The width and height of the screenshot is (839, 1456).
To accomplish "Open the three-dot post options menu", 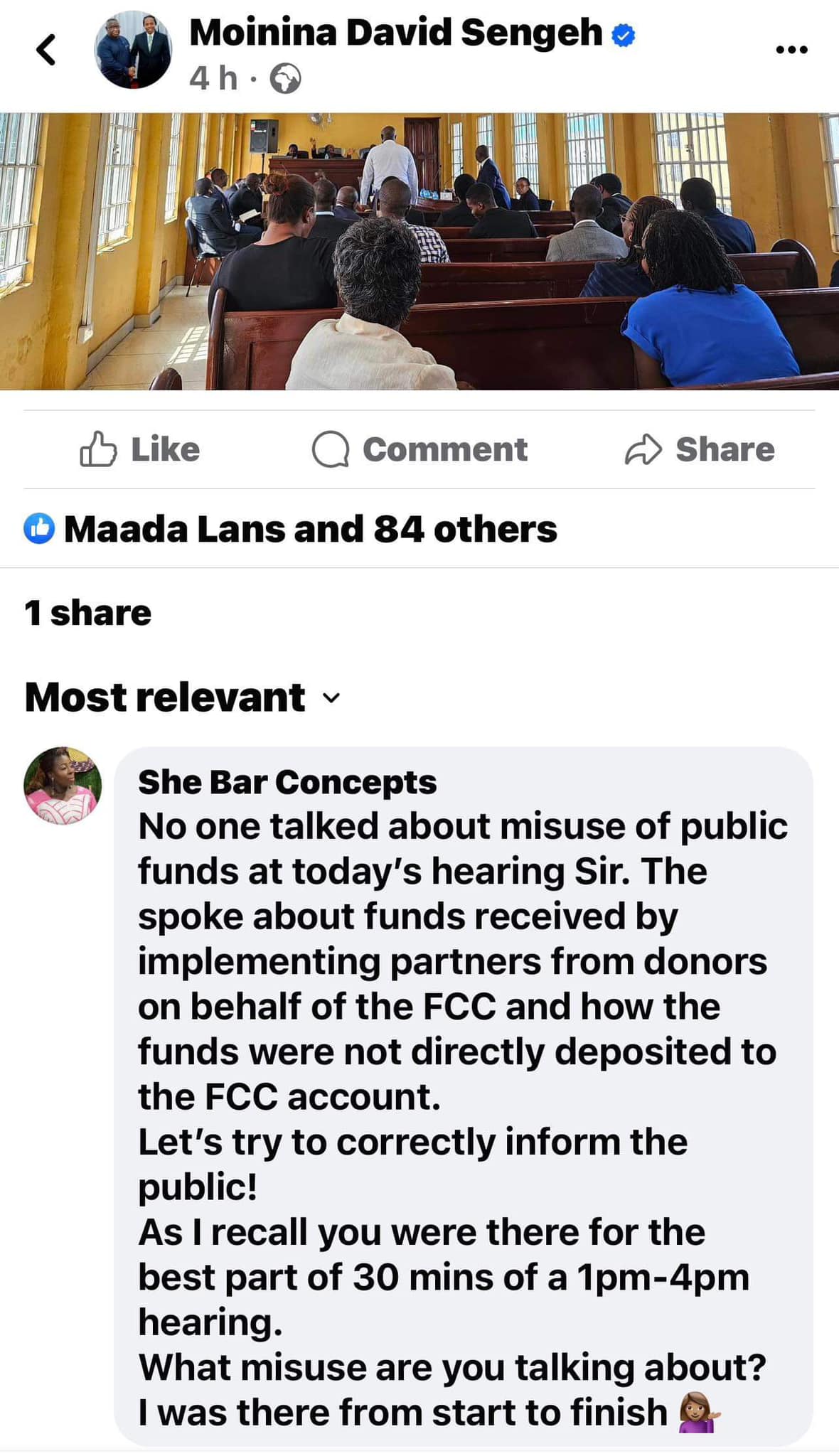I will 791,50.
